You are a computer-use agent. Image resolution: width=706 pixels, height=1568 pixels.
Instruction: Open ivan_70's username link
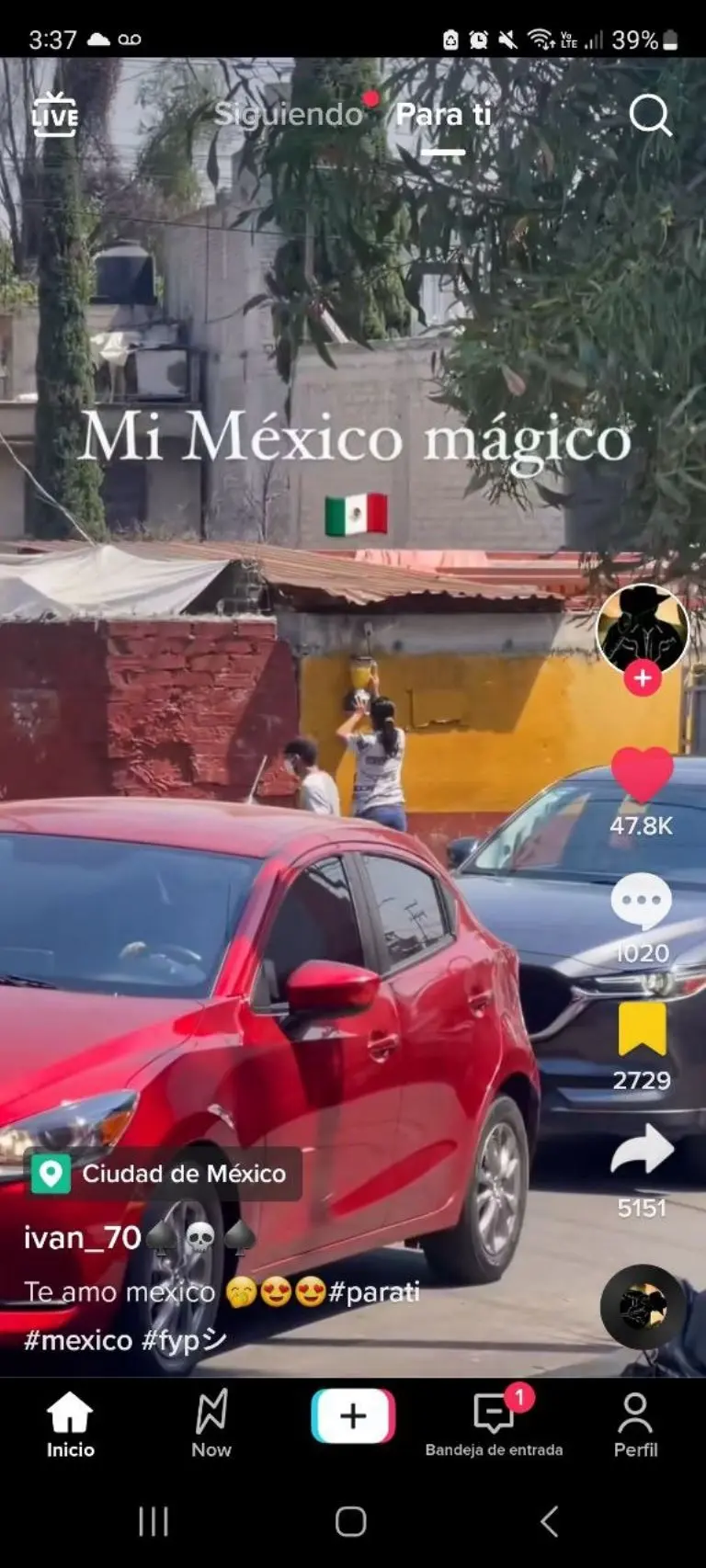pos(83,1238)
